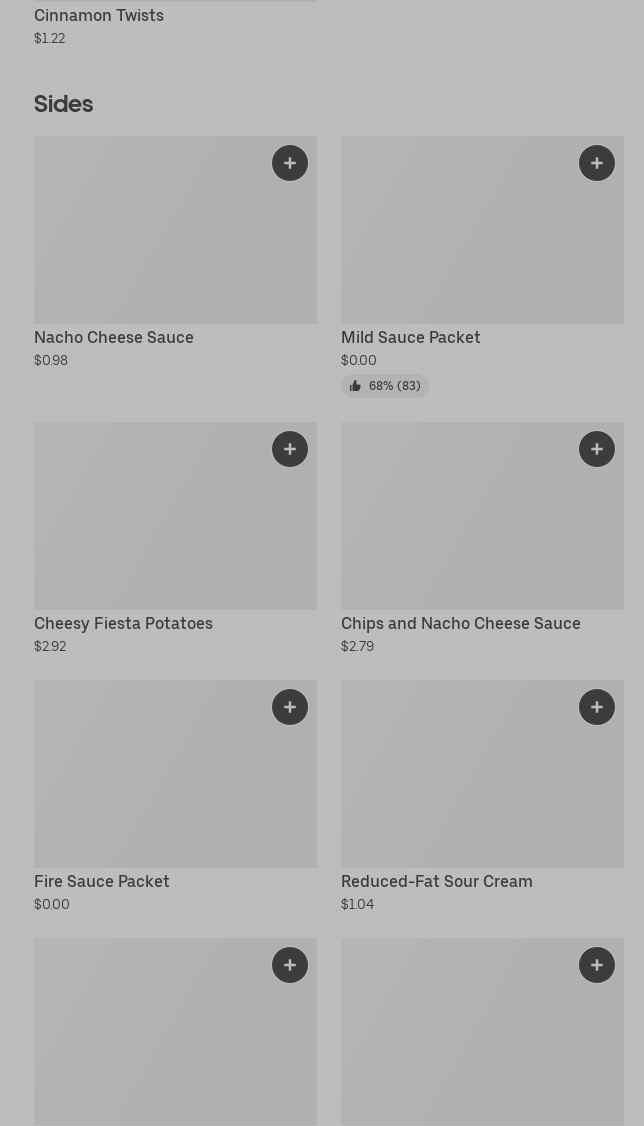Add Reduced-Fat Sour Cream to cart
Screen dimensions: 644x1126
pyautogui.click(x=597, y=707)
